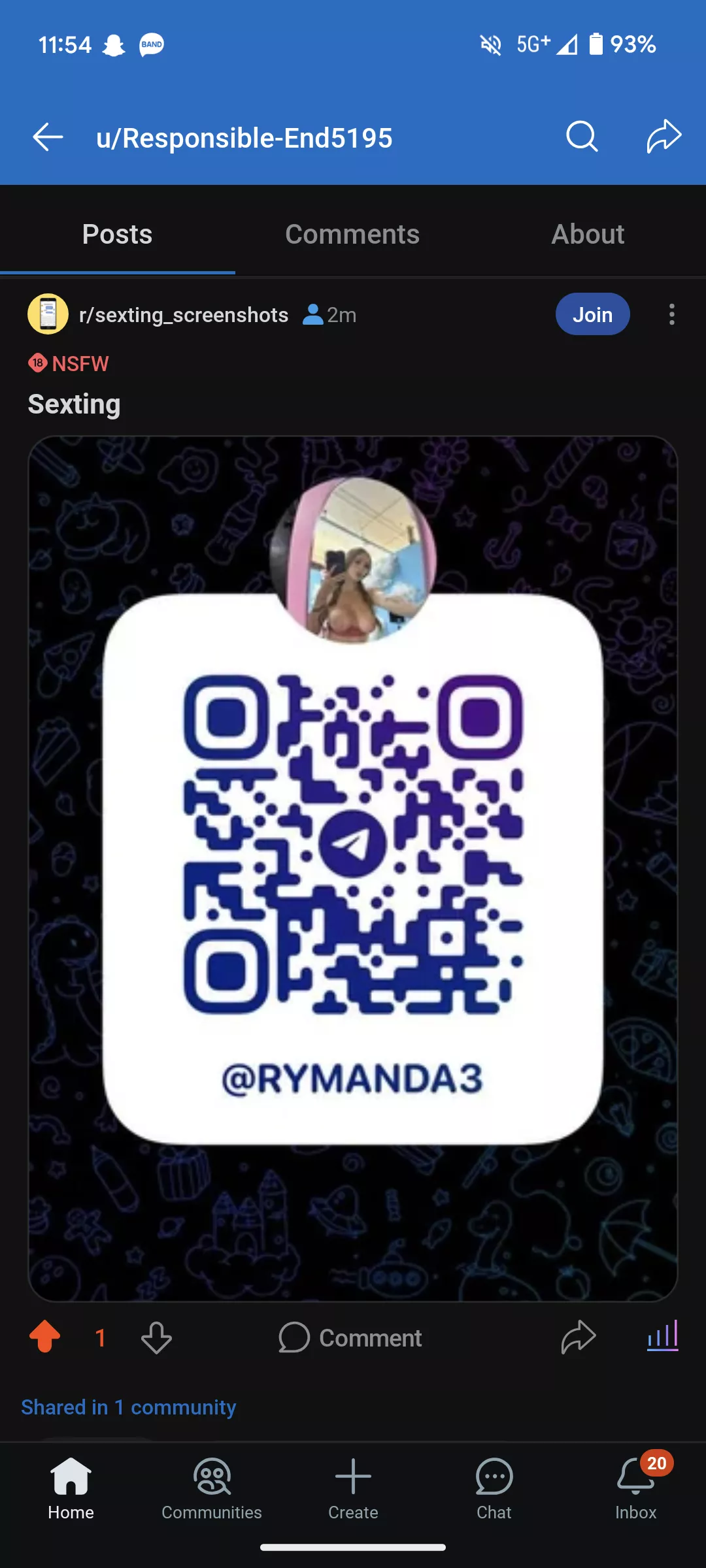Open the Shared in 1 community link
The width and height of the screenshot is (706, 1568).
point(129,1407)
